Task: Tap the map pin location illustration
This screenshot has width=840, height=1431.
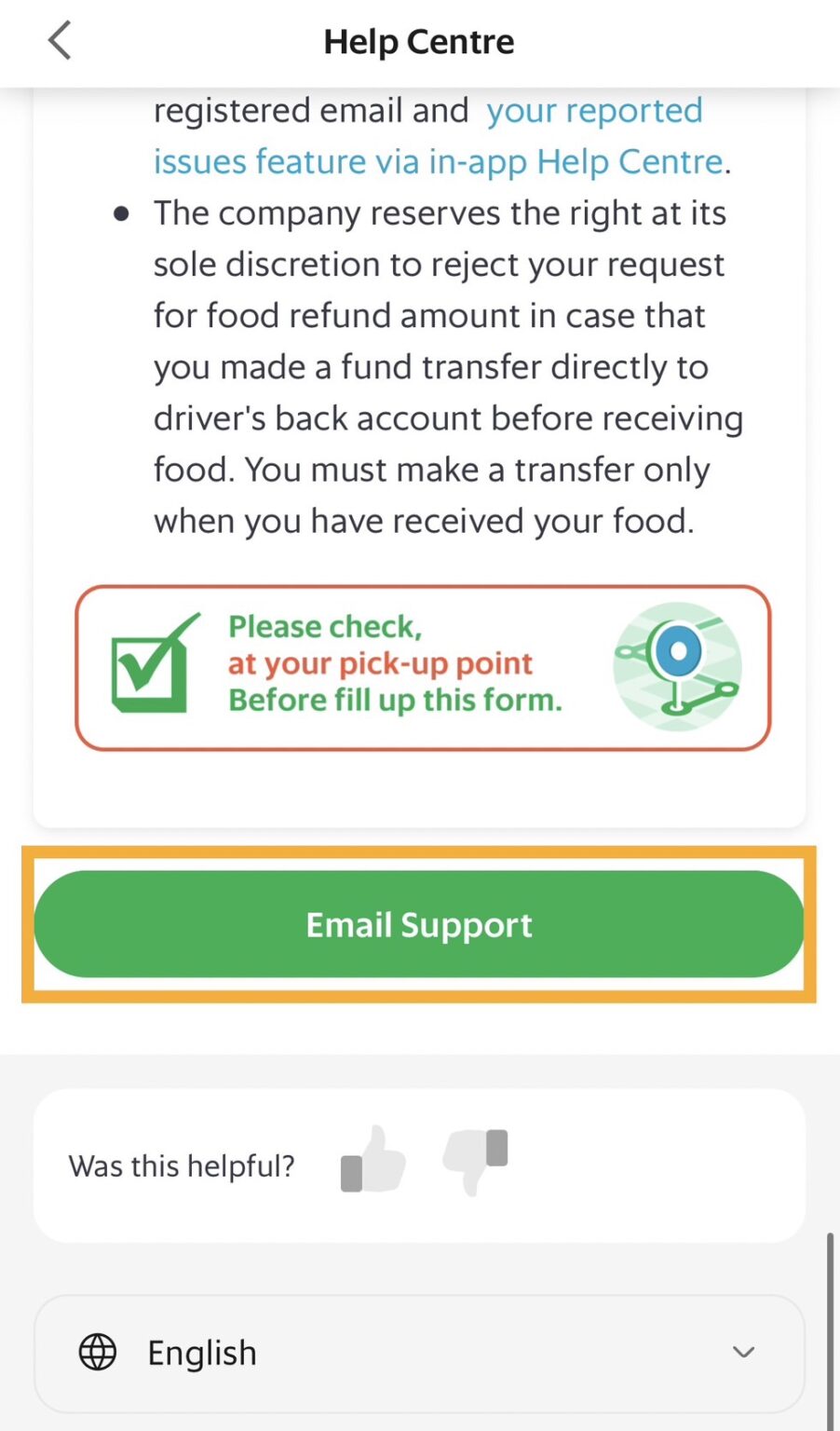Action: point(678,663)
